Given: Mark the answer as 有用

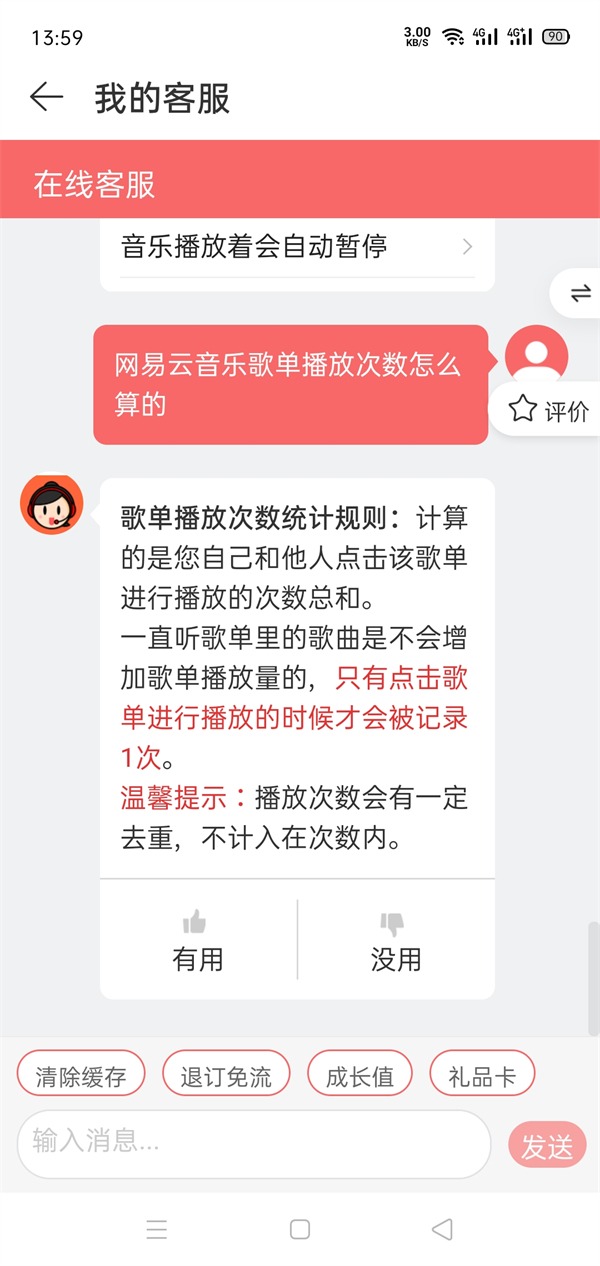Looking at the screenshot, I should pos(198,940).
